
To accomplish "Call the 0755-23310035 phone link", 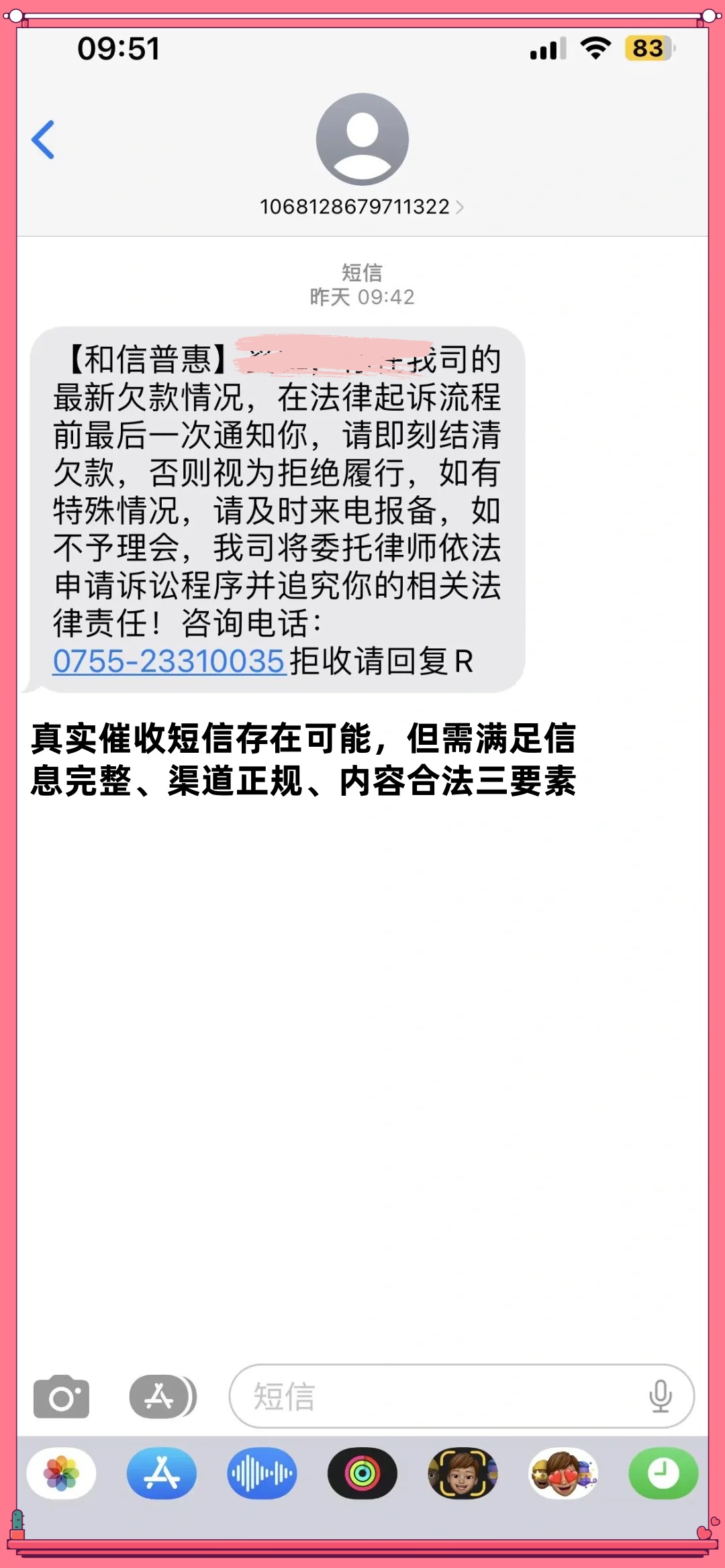I will (x=169, y=662).
